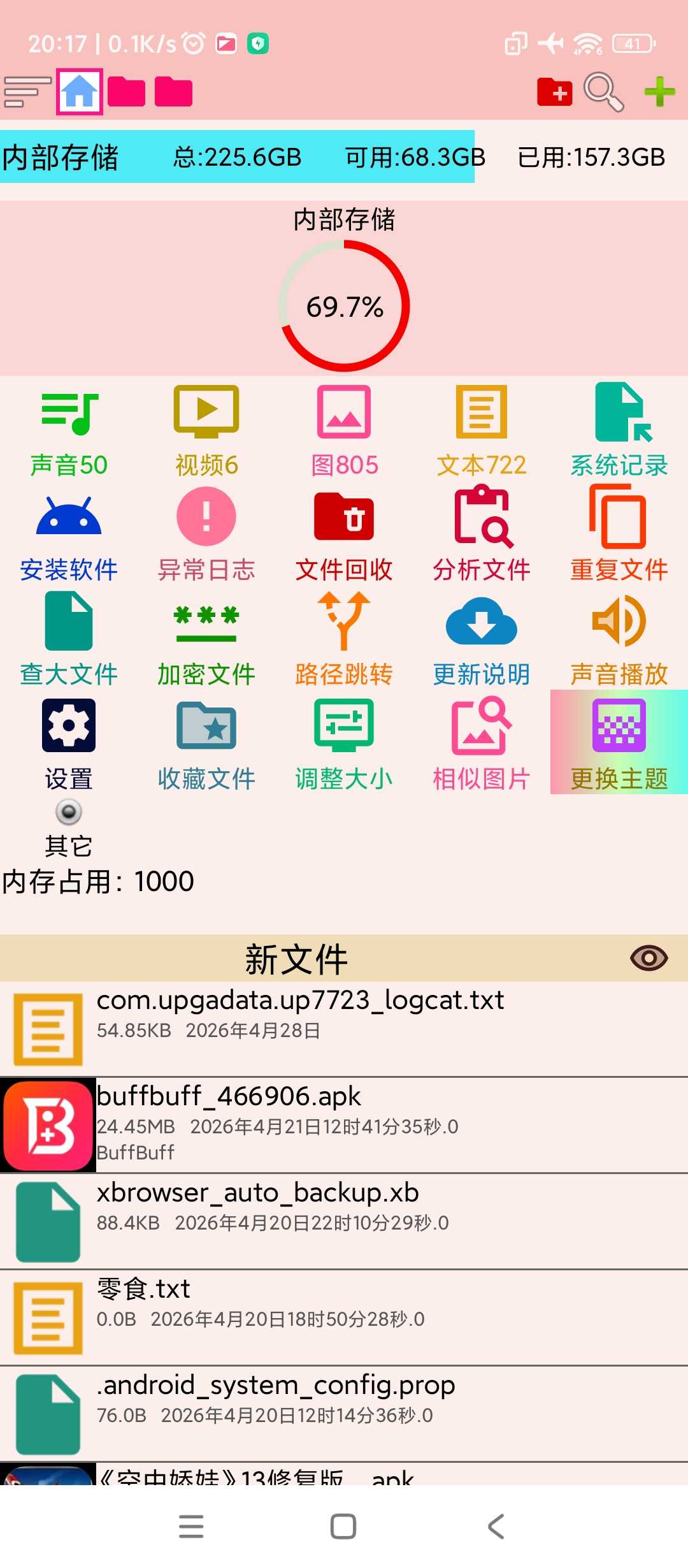The height and width of the screenshot is (1568, 688).
Task: Open the magnifier search icon
Action: coord(603,92)
